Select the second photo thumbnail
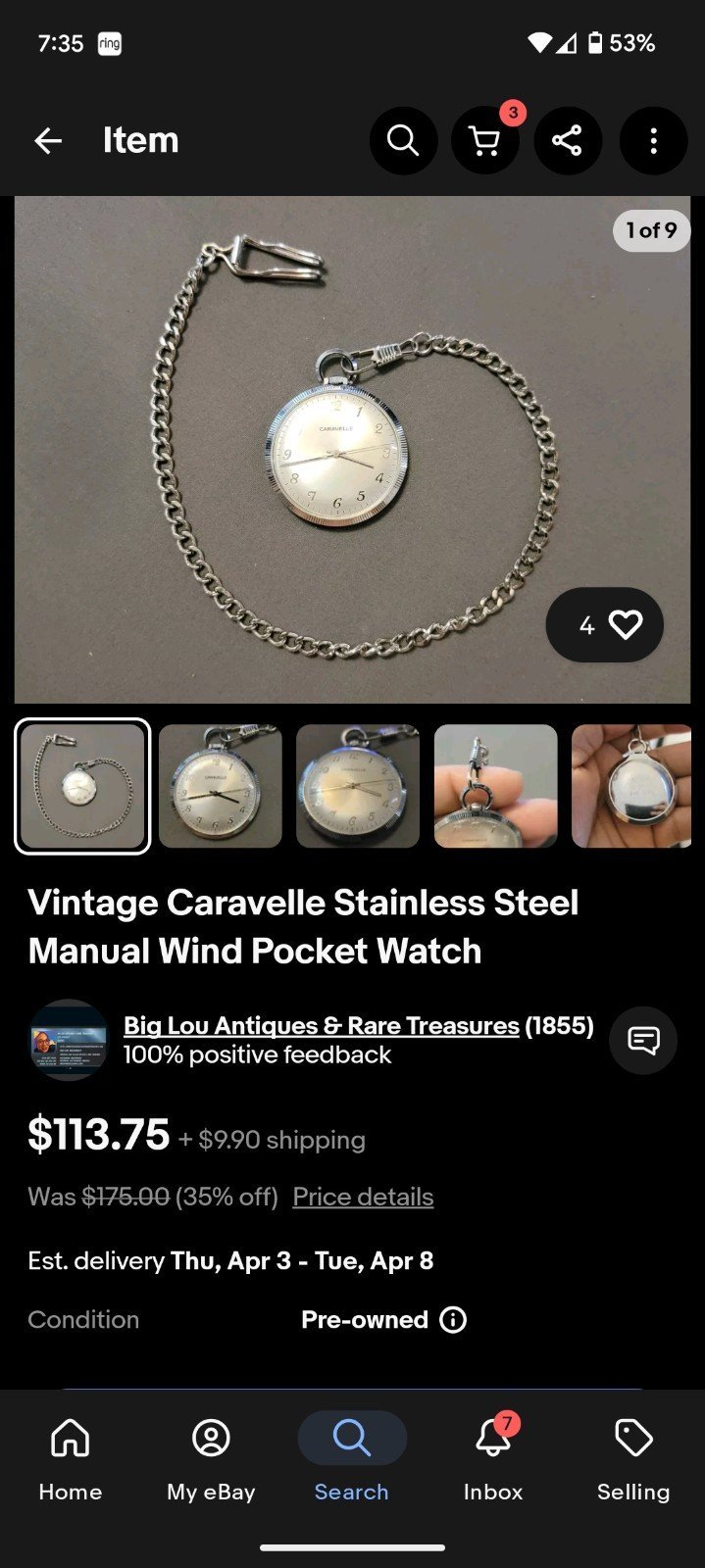Image resolution: width=705 pixels, height=1568 pixels. click(x=221, y=786)
